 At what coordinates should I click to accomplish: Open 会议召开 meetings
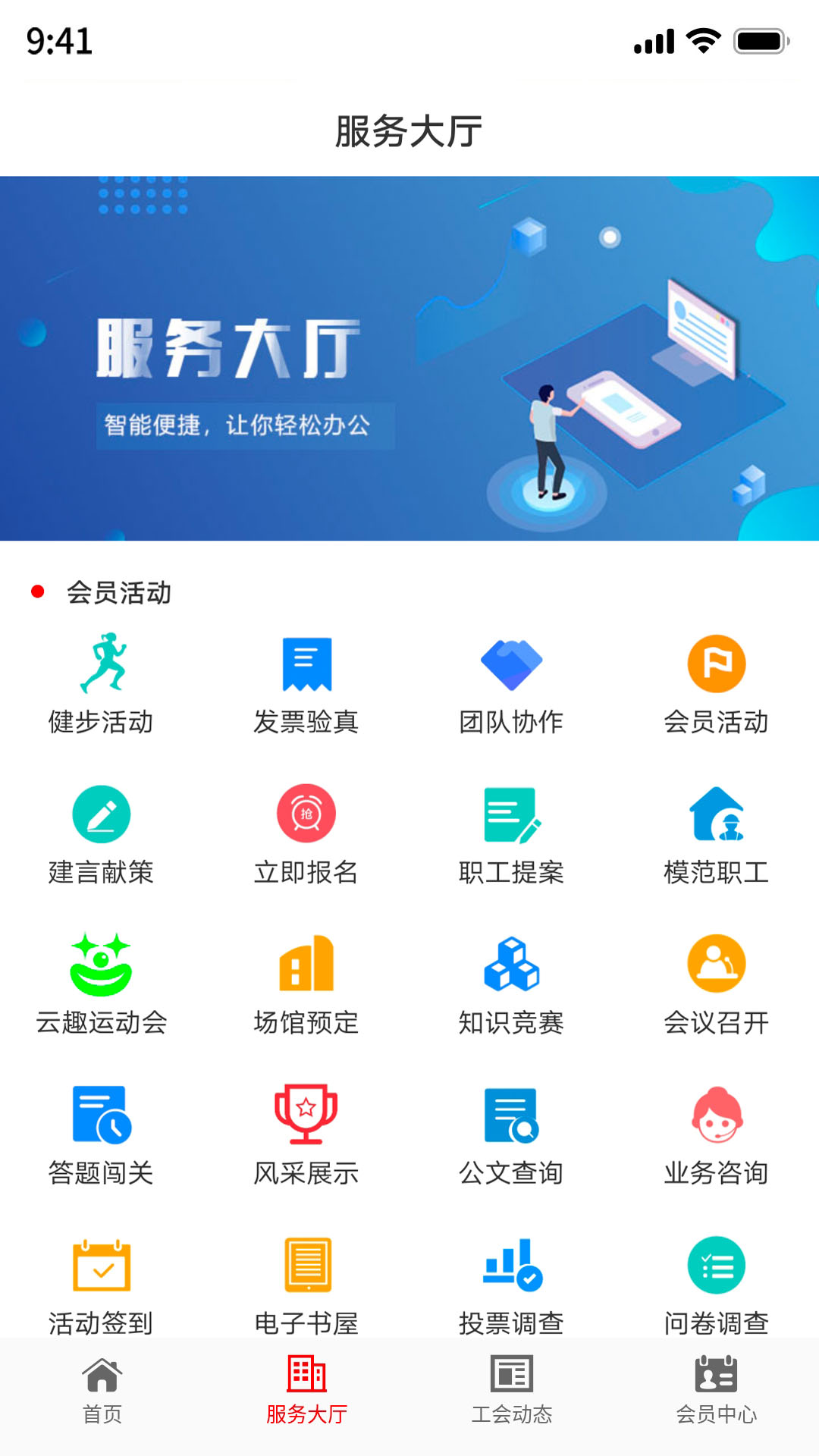point(716,984)
